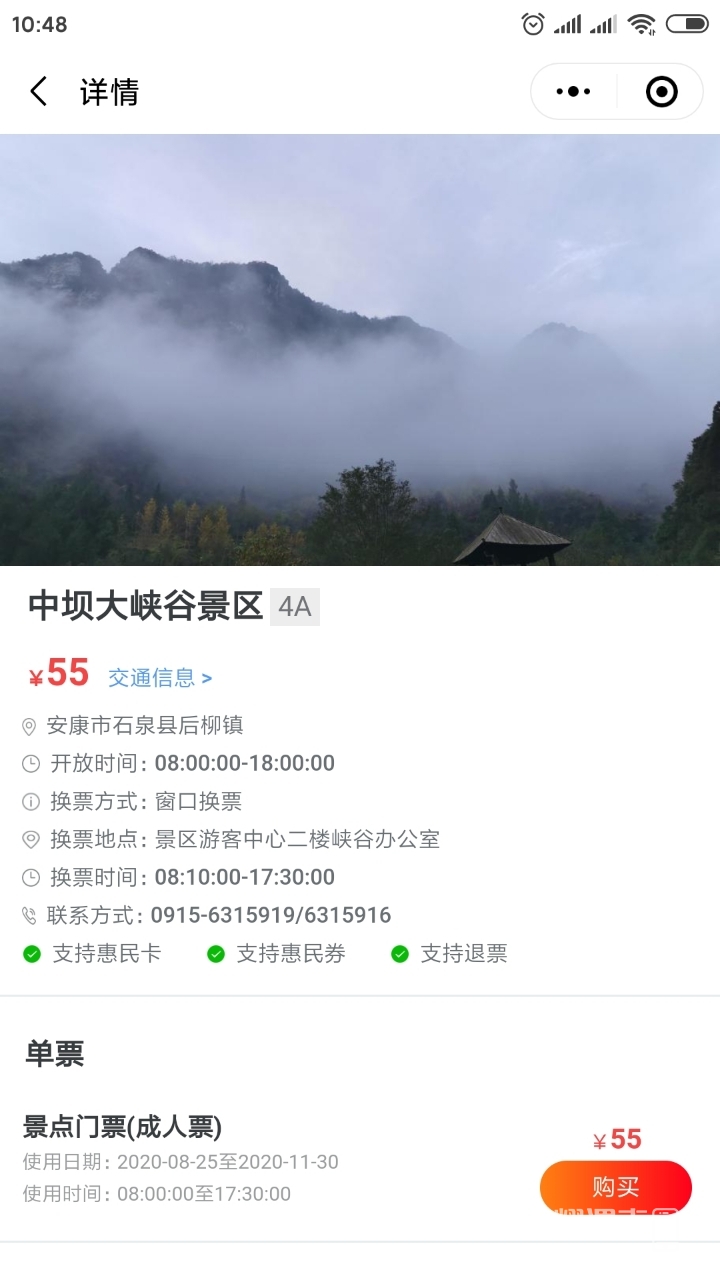Close the mini program via the circle icon
720x1280 pixels.
[x=661, y=92]
